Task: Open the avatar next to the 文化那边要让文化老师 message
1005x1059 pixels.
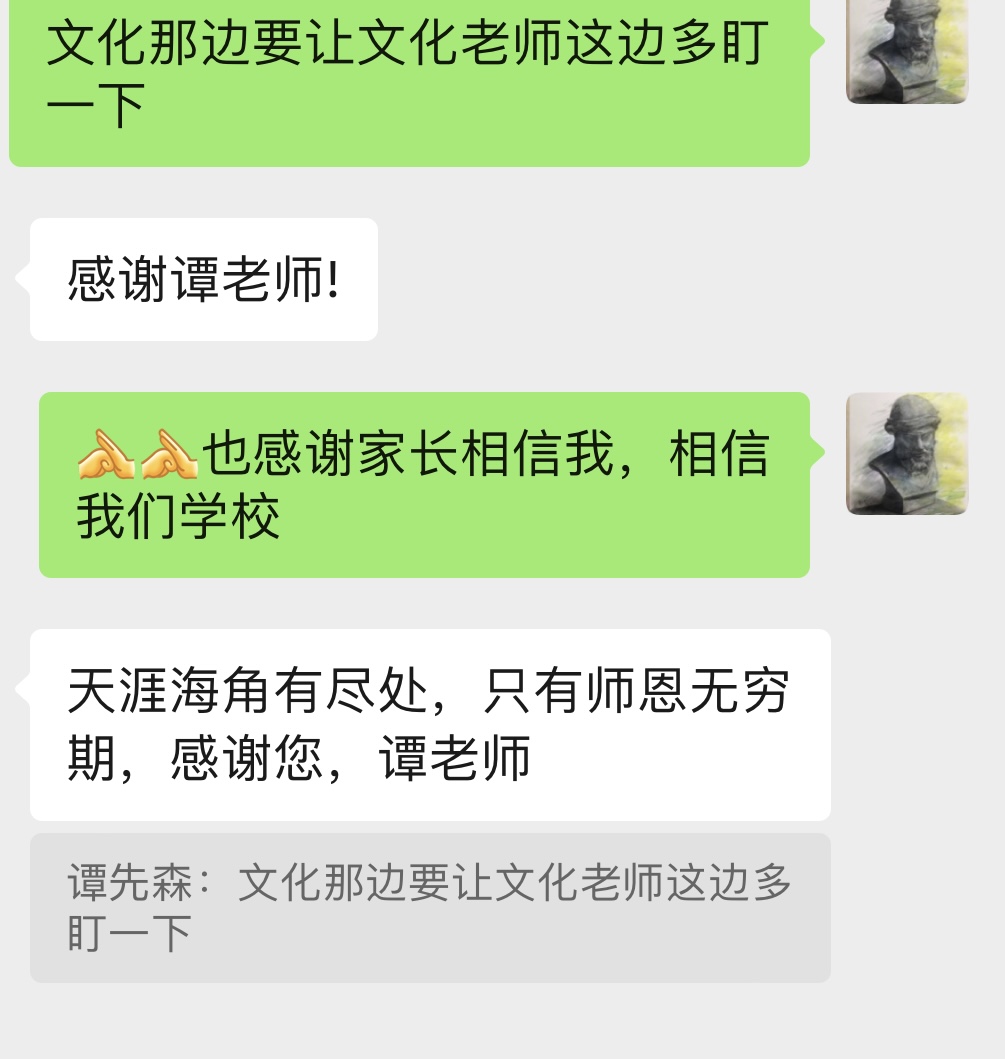Action: (906, 48)
